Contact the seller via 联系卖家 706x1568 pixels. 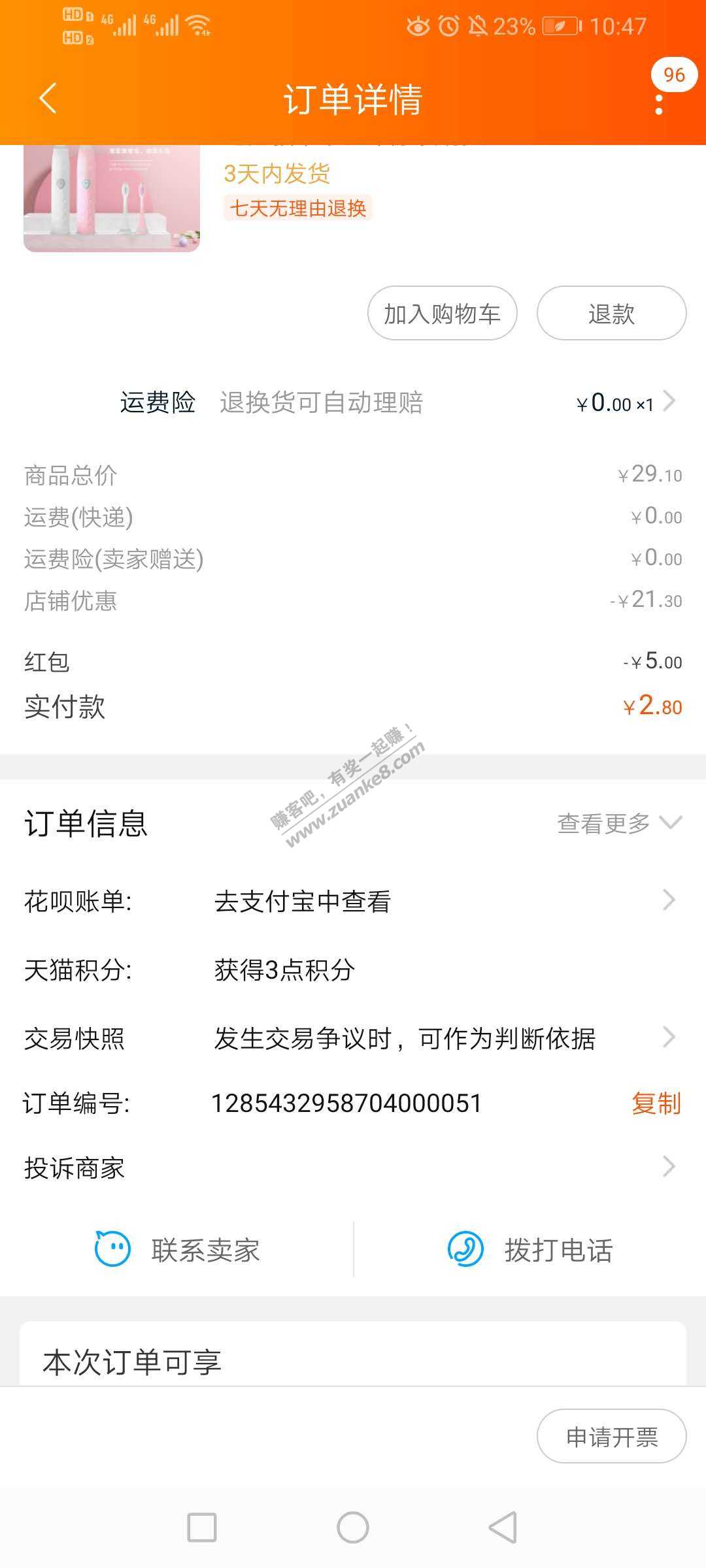pos(178,1250)
